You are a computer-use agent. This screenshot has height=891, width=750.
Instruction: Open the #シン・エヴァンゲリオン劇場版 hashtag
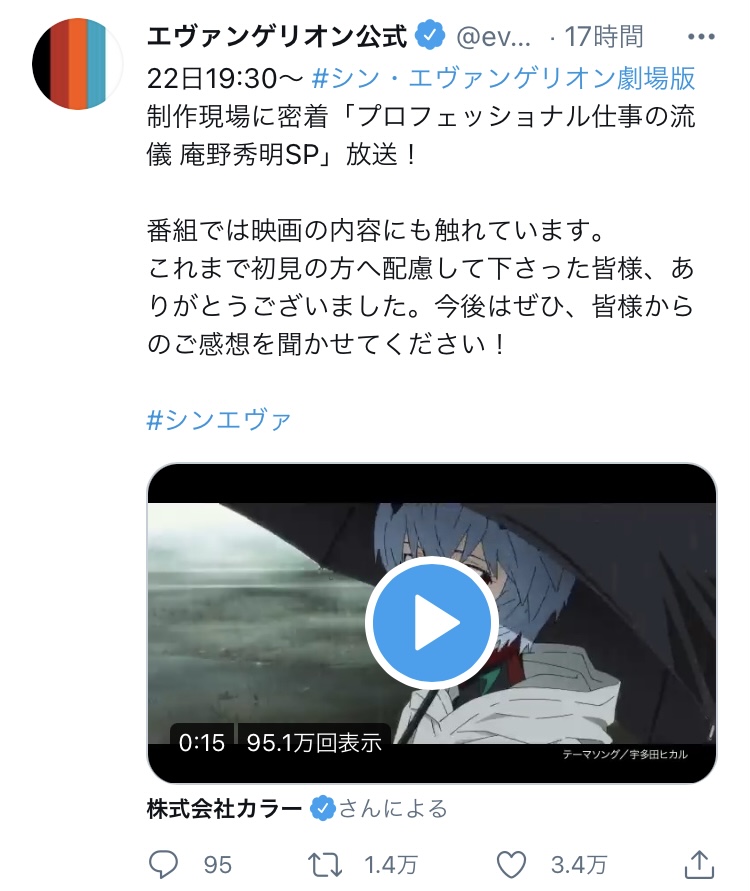coord(503,78)
